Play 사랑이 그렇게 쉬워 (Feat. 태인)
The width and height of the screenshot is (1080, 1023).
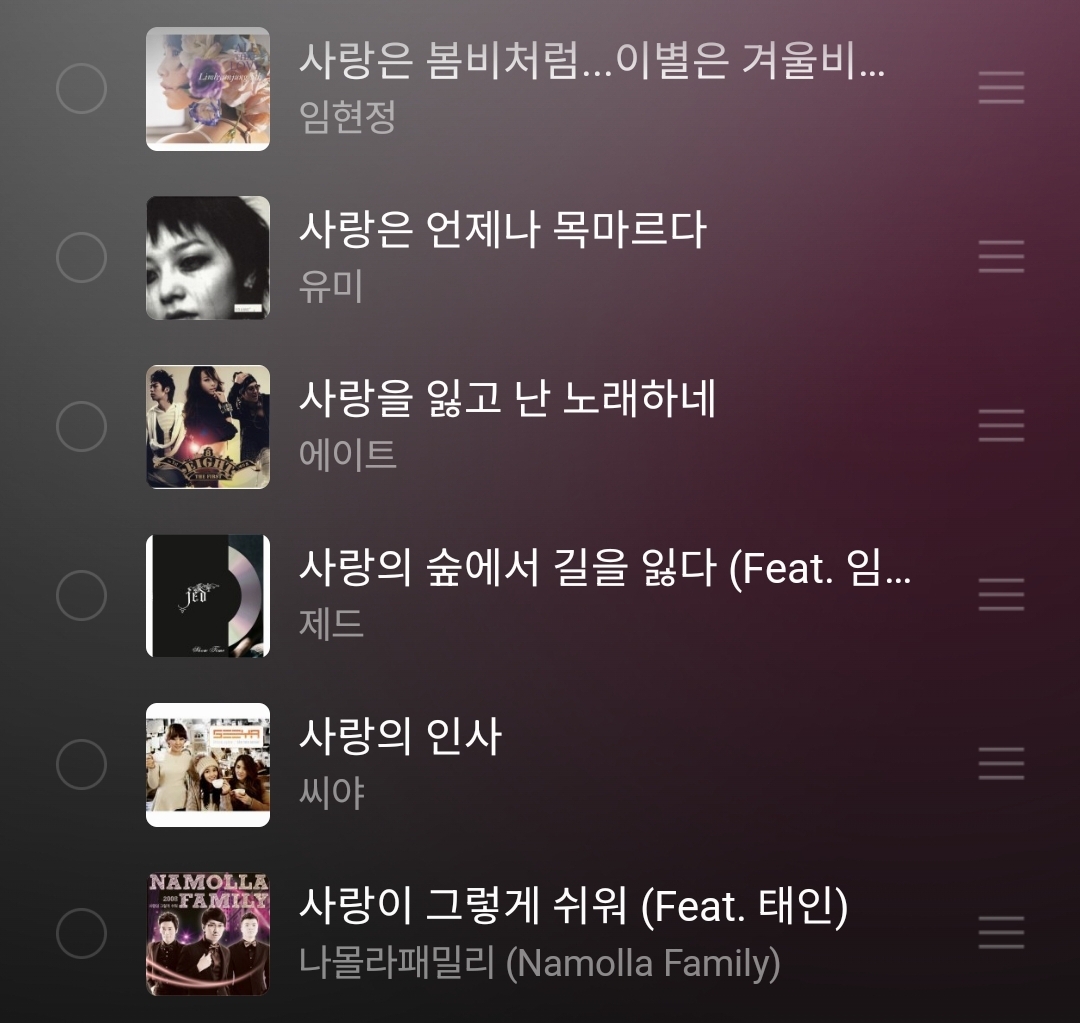(x=572, y=908)
